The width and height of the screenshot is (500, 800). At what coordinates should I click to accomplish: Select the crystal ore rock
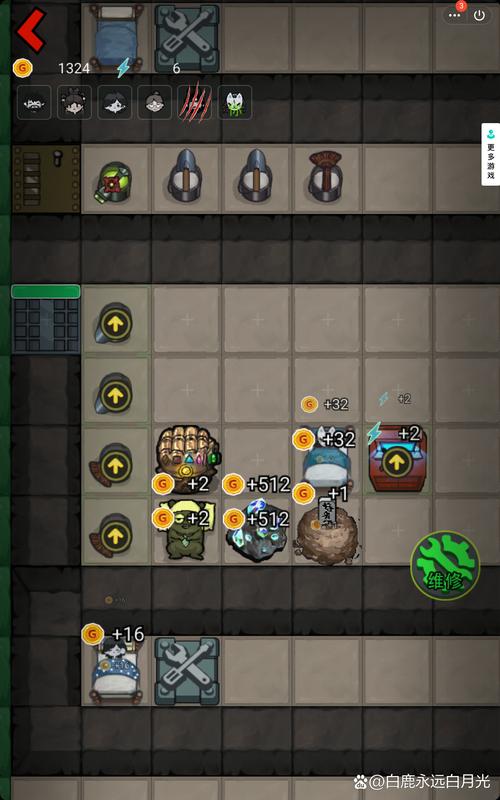pyautogui.click(x=258, y=533)
